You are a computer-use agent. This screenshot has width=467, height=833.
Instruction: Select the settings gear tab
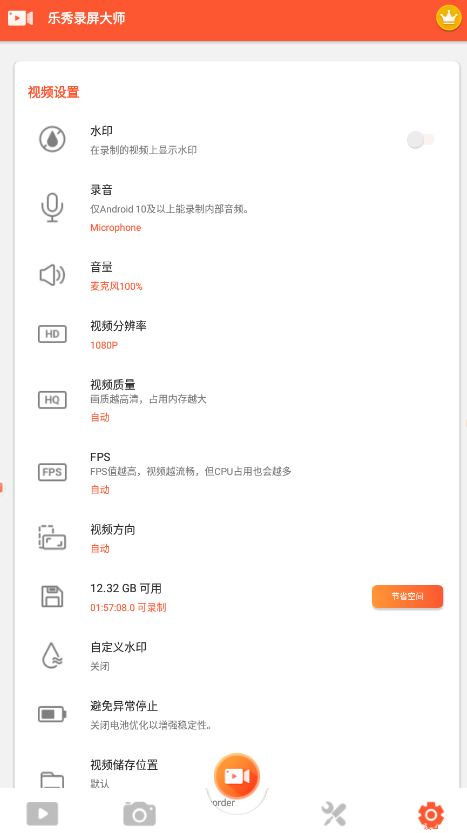tap(431, 814)
